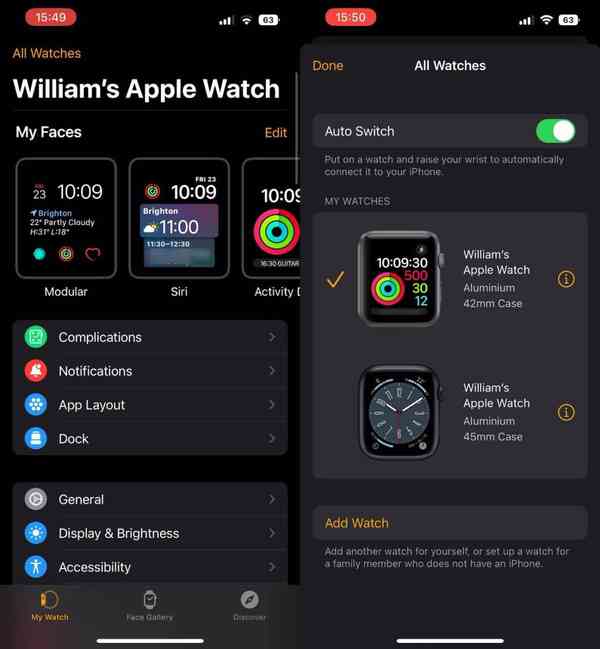600x649 pixels.
Task: Tap Edit next to My Faces
Action: coord(276,132)
